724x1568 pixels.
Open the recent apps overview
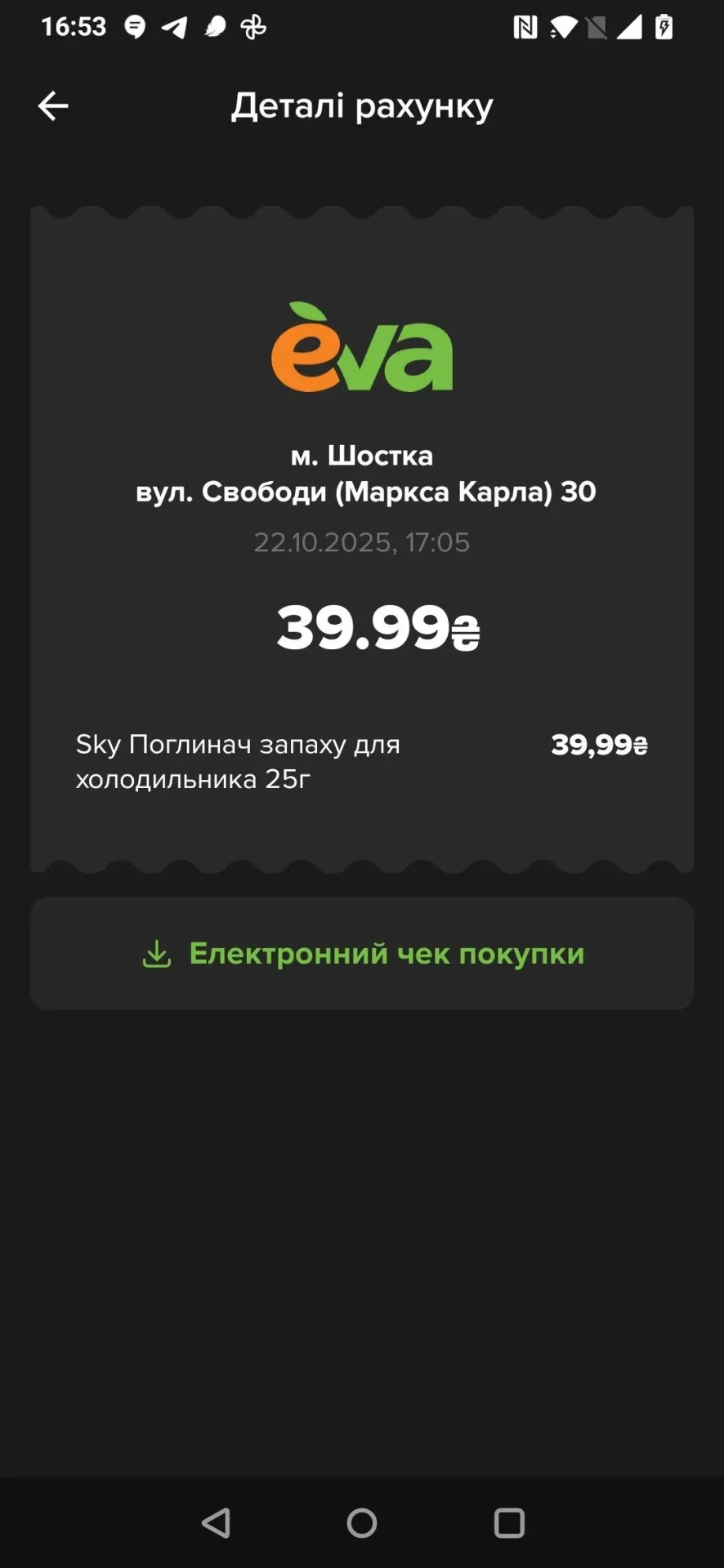(x=509, y=1523)
